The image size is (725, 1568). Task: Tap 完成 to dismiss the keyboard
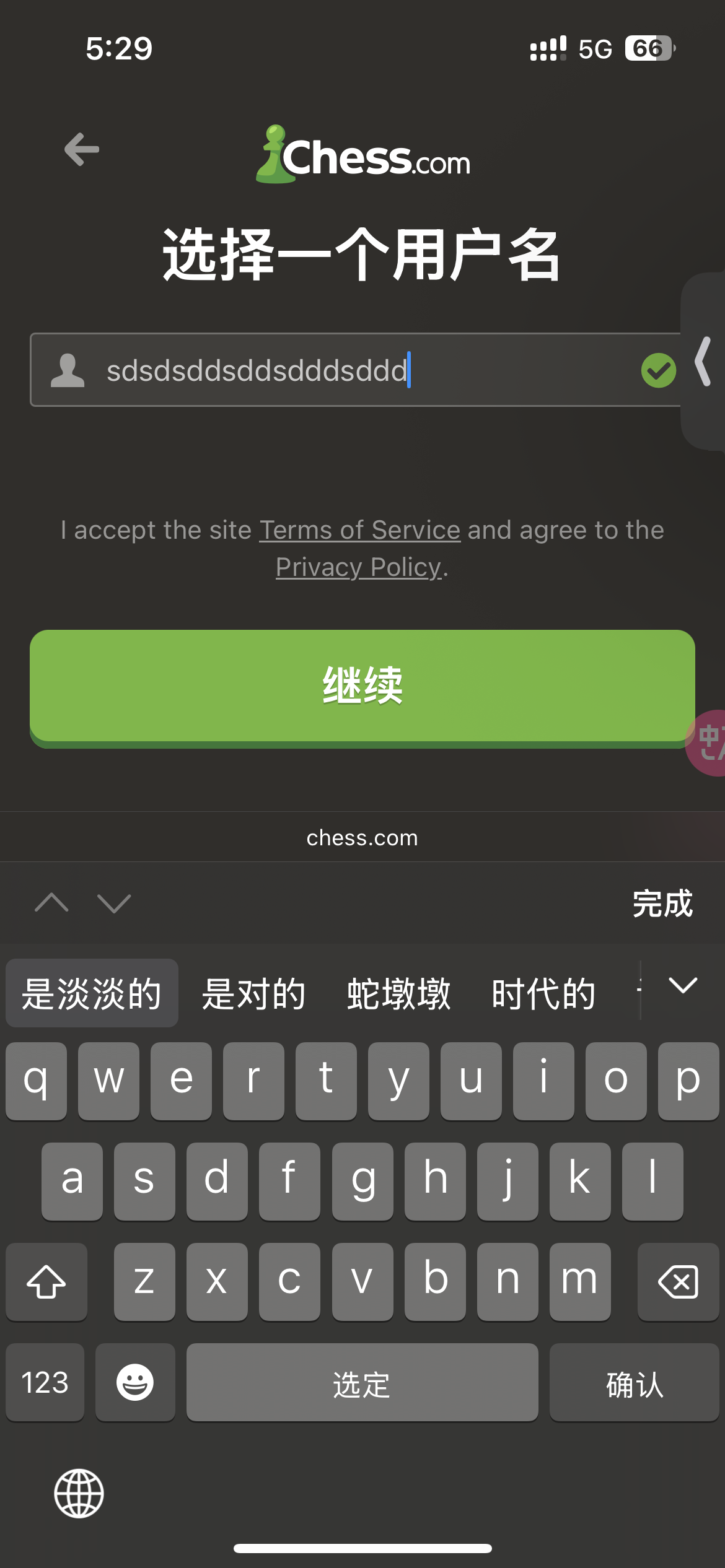pos(662,904)
